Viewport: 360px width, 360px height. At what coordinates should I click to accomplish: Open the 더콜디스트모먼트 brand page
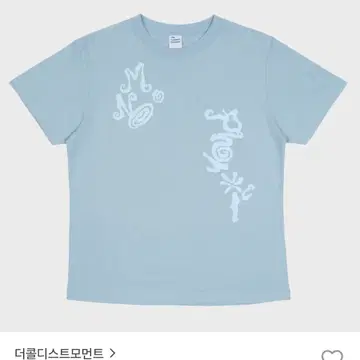pyautogui.click(x=65, y=353)
